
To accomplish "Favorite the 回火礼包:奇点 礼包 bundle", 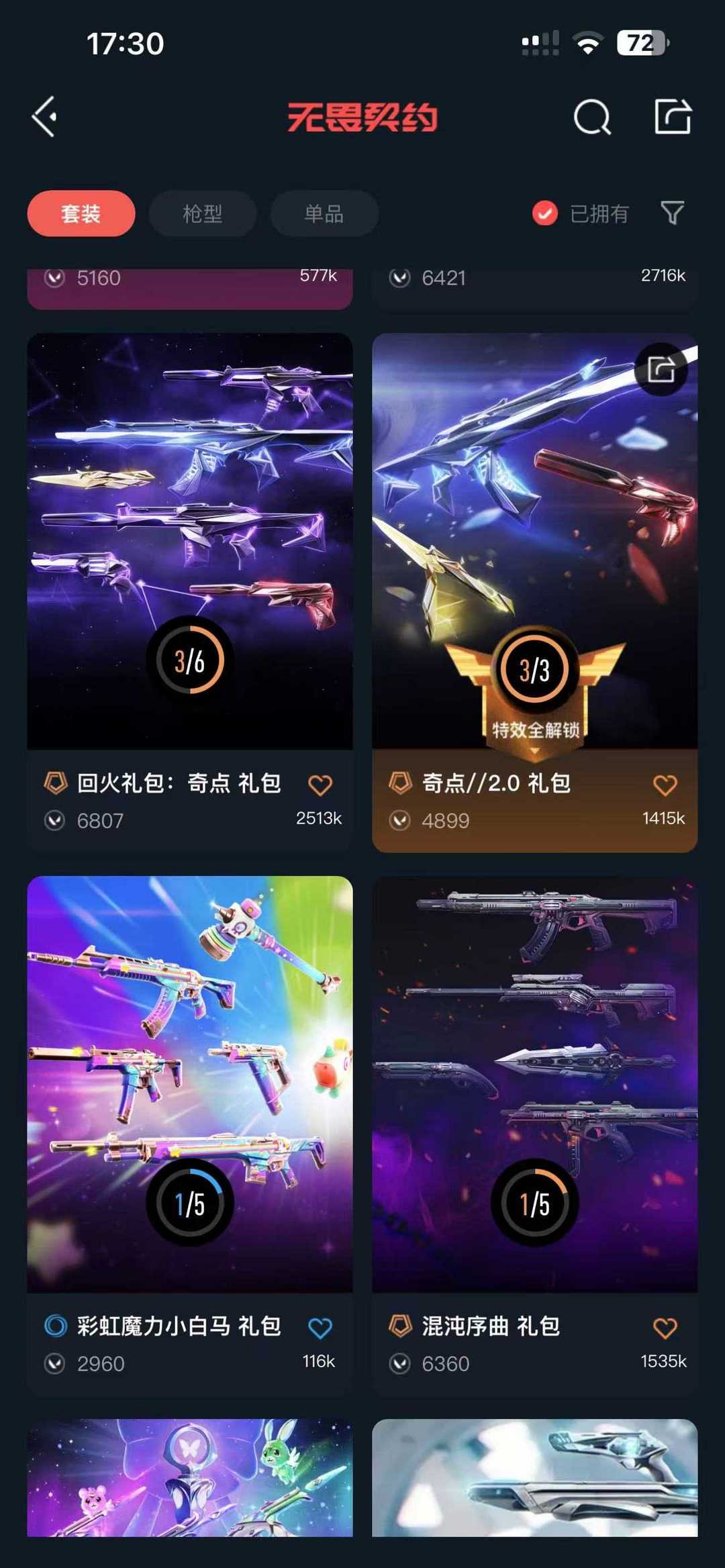I will (x=320, y=785).
